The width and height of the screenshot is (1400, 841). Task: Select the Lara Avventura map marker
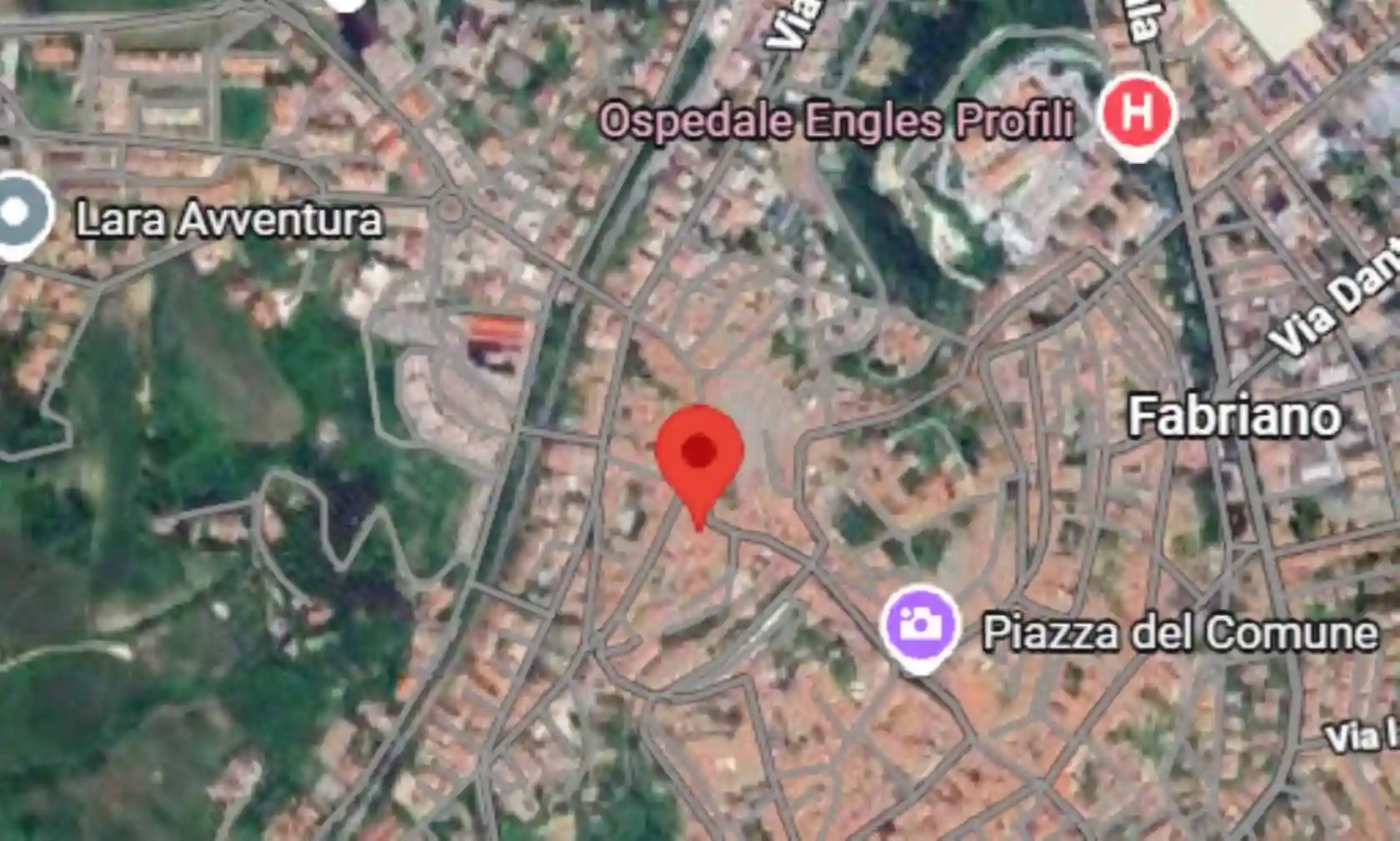point(17,213)
